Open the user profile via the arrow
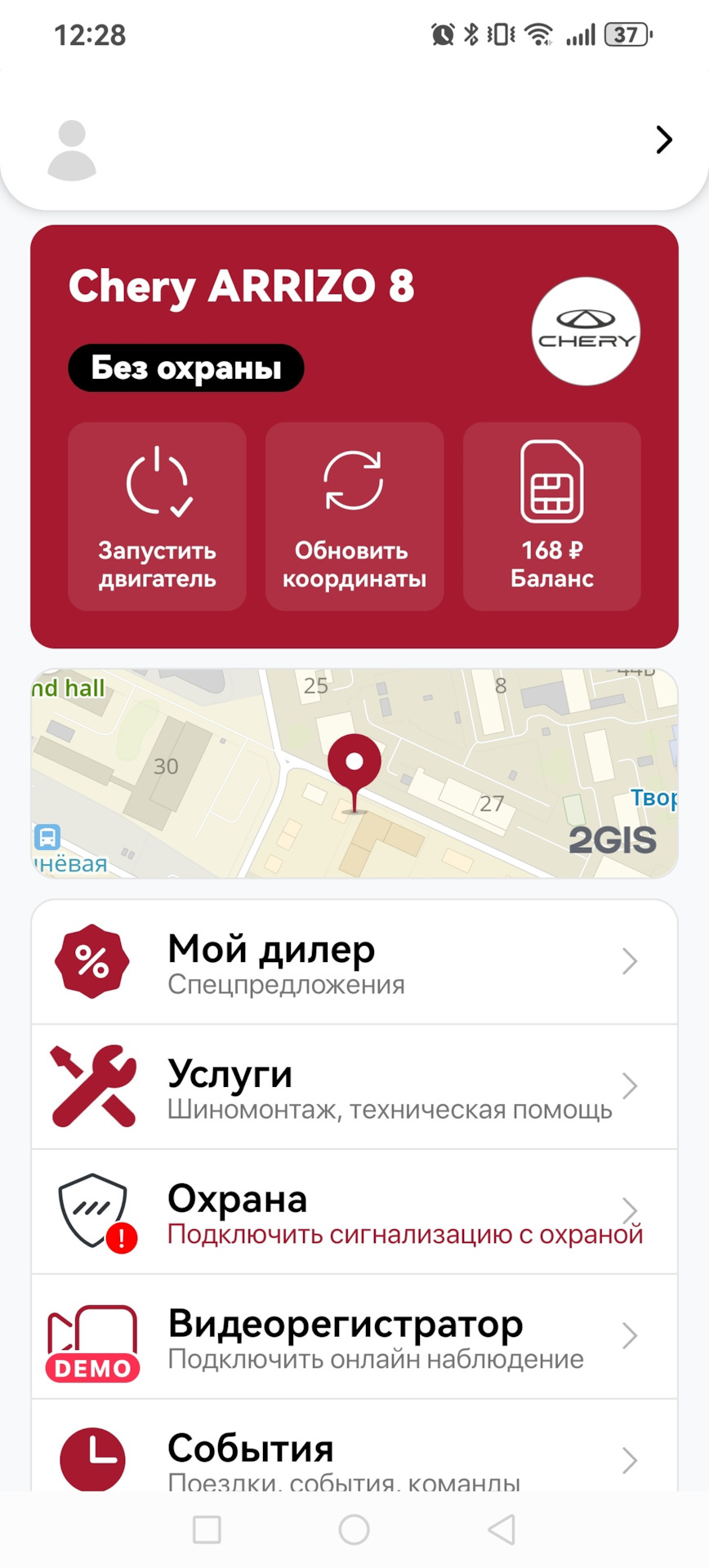The width and height of the screenshot is (709, 1568). click(x=664, y=140)
